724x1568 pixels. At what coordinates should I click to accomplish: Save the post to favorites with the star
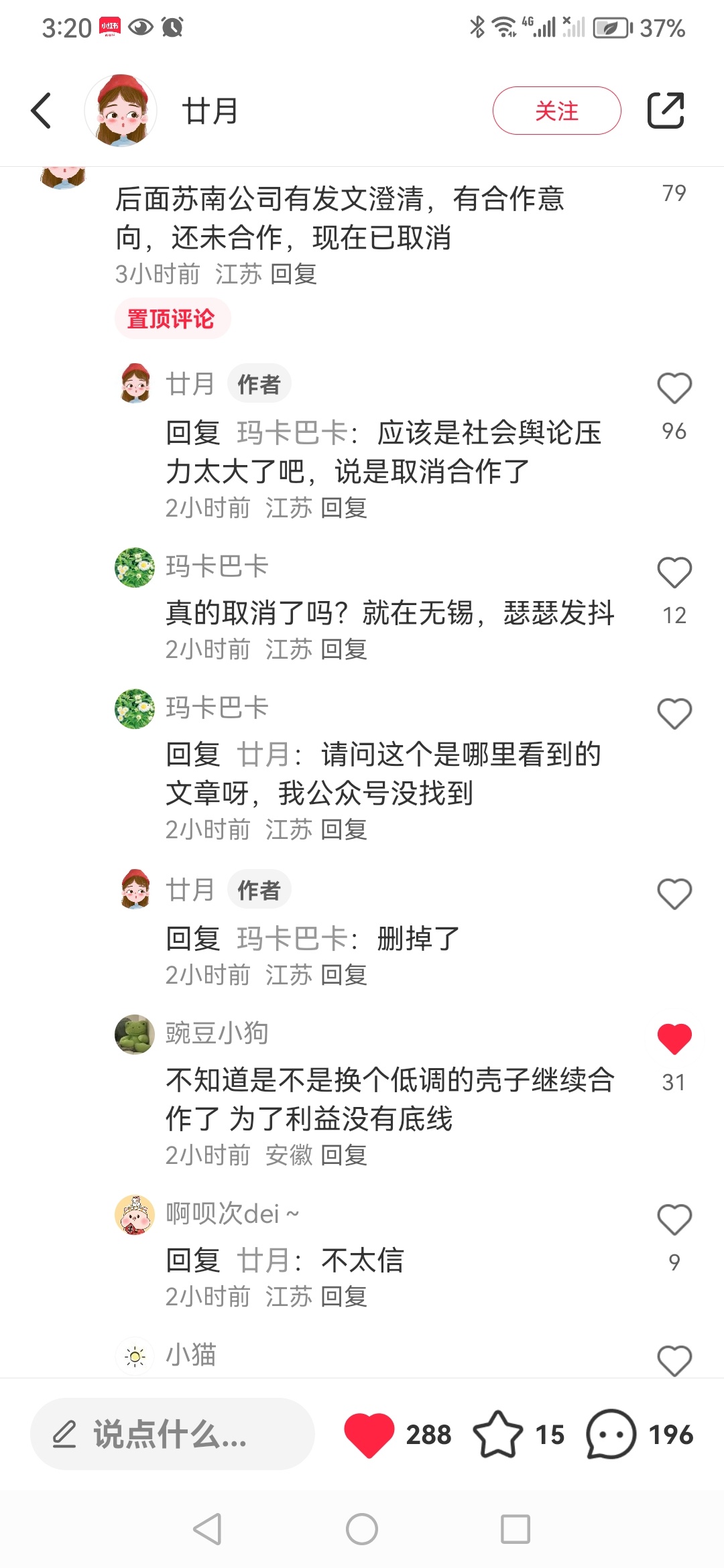pyautogui.click(x=498, y=1434)
